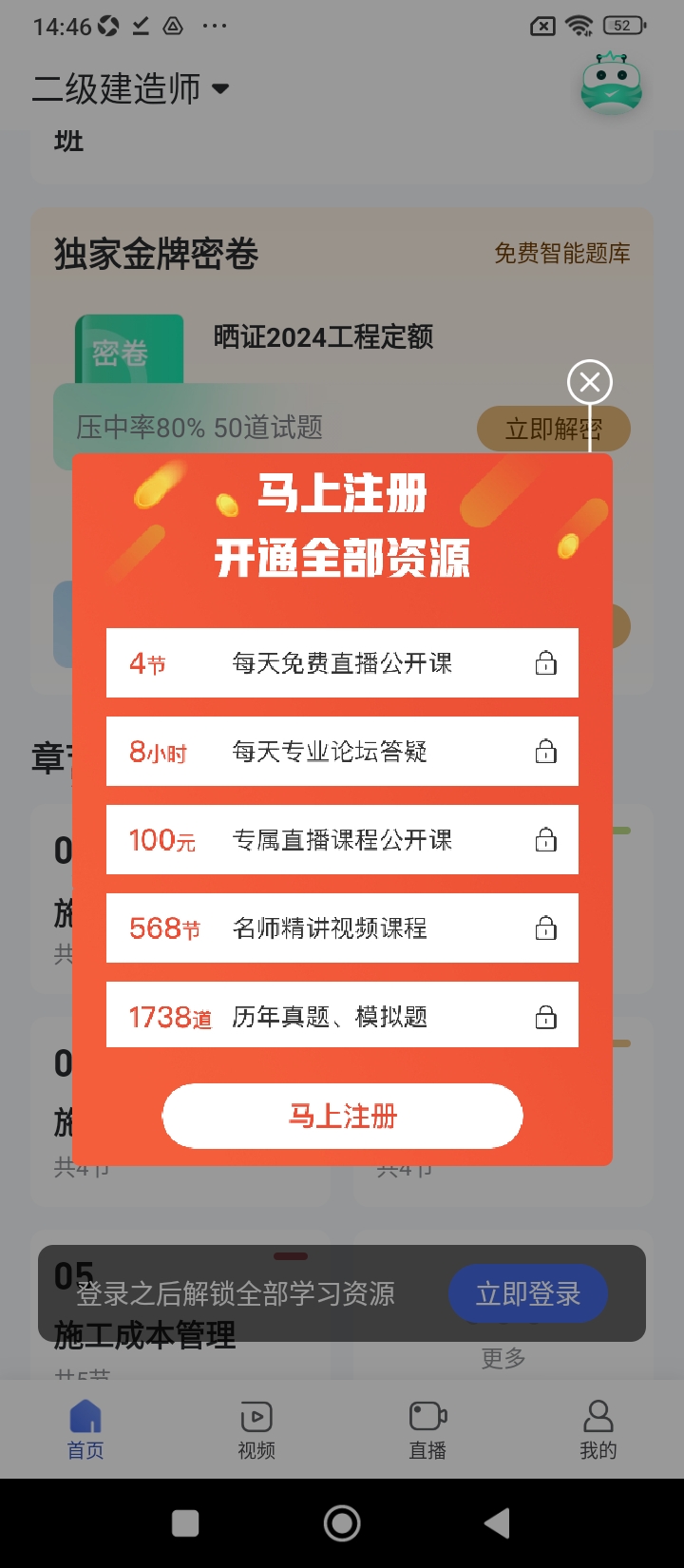Image resolution: width=684 pixels, height=1568 pixels.
Task: Tap the system back button
Action: (497, 1523)
